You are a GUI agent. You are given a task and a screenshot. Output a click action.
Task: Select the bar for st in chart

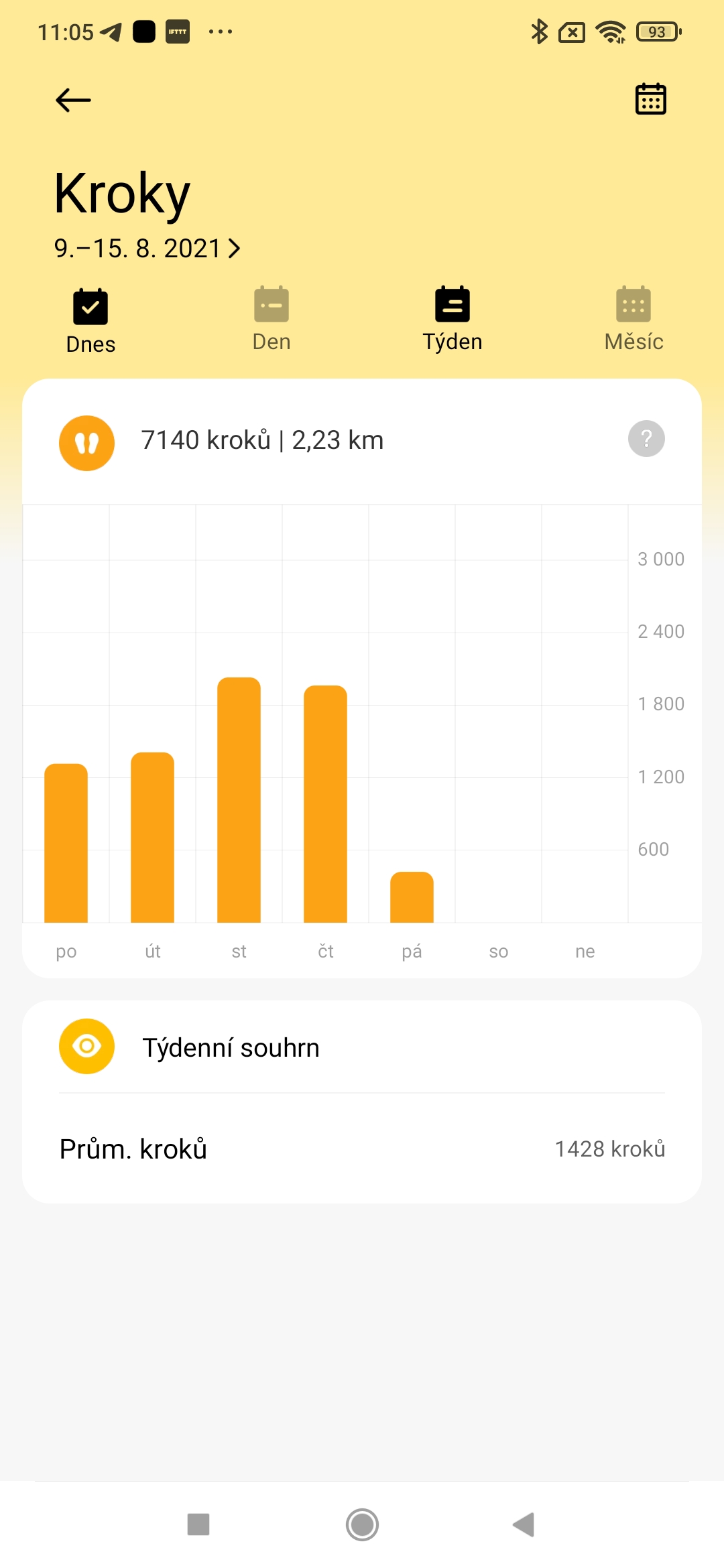(x=239, y=799)
